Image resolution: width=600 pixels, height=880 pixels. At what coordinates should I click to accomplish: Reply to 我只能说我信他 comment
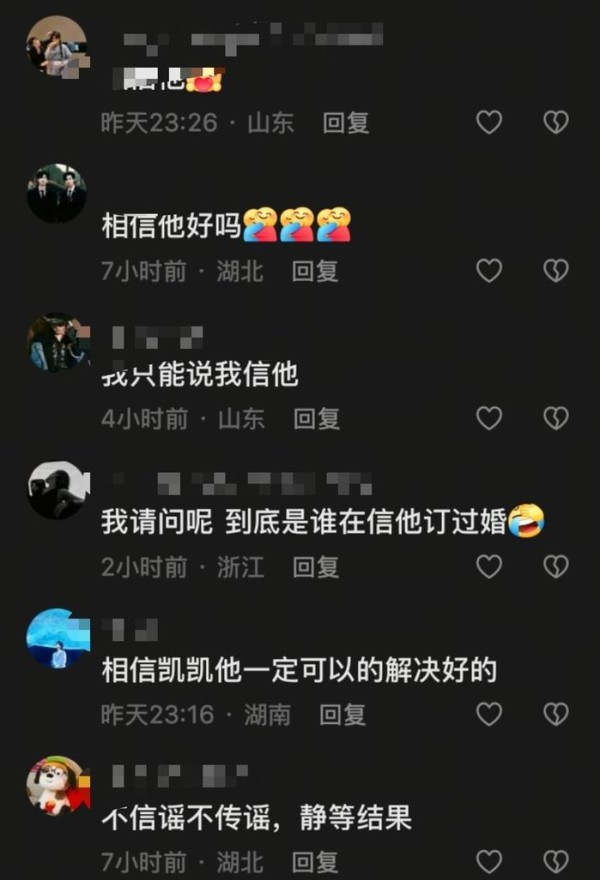[x=316, y=419]
